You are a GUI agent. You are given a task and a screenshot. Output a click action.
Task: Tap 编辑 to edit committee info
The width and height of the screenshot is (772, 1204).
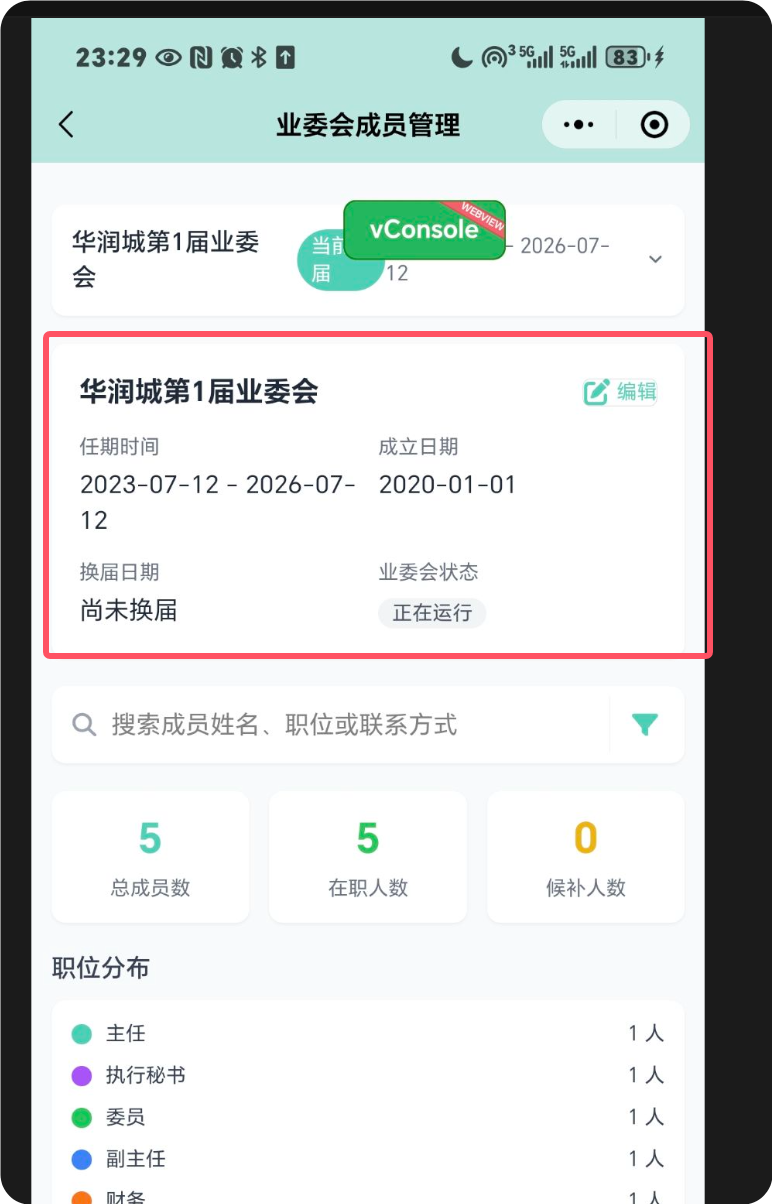coord(620,392)
